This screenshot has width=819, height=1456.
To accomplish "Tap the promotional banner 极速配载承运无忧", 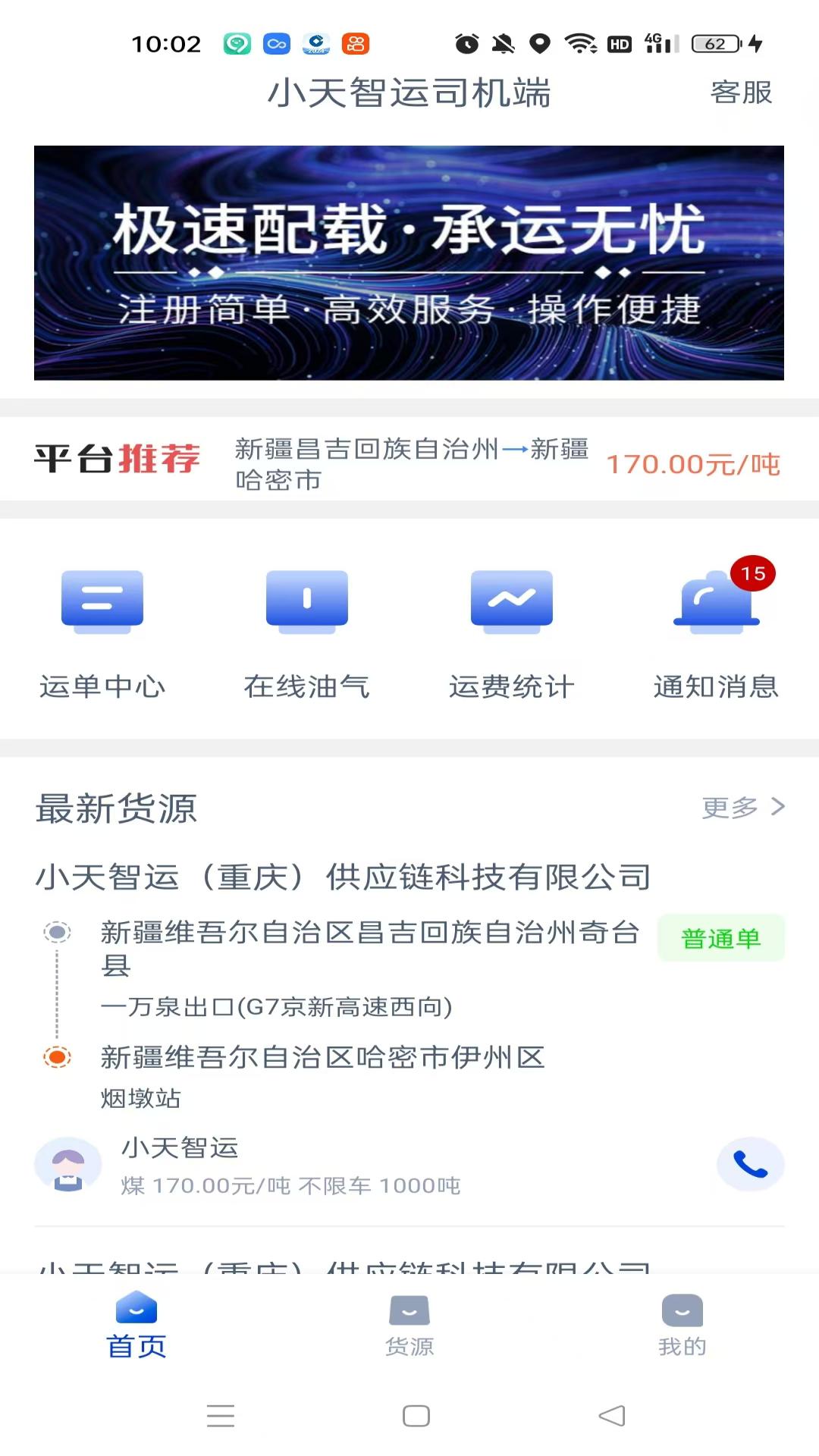I will (409, 262).
